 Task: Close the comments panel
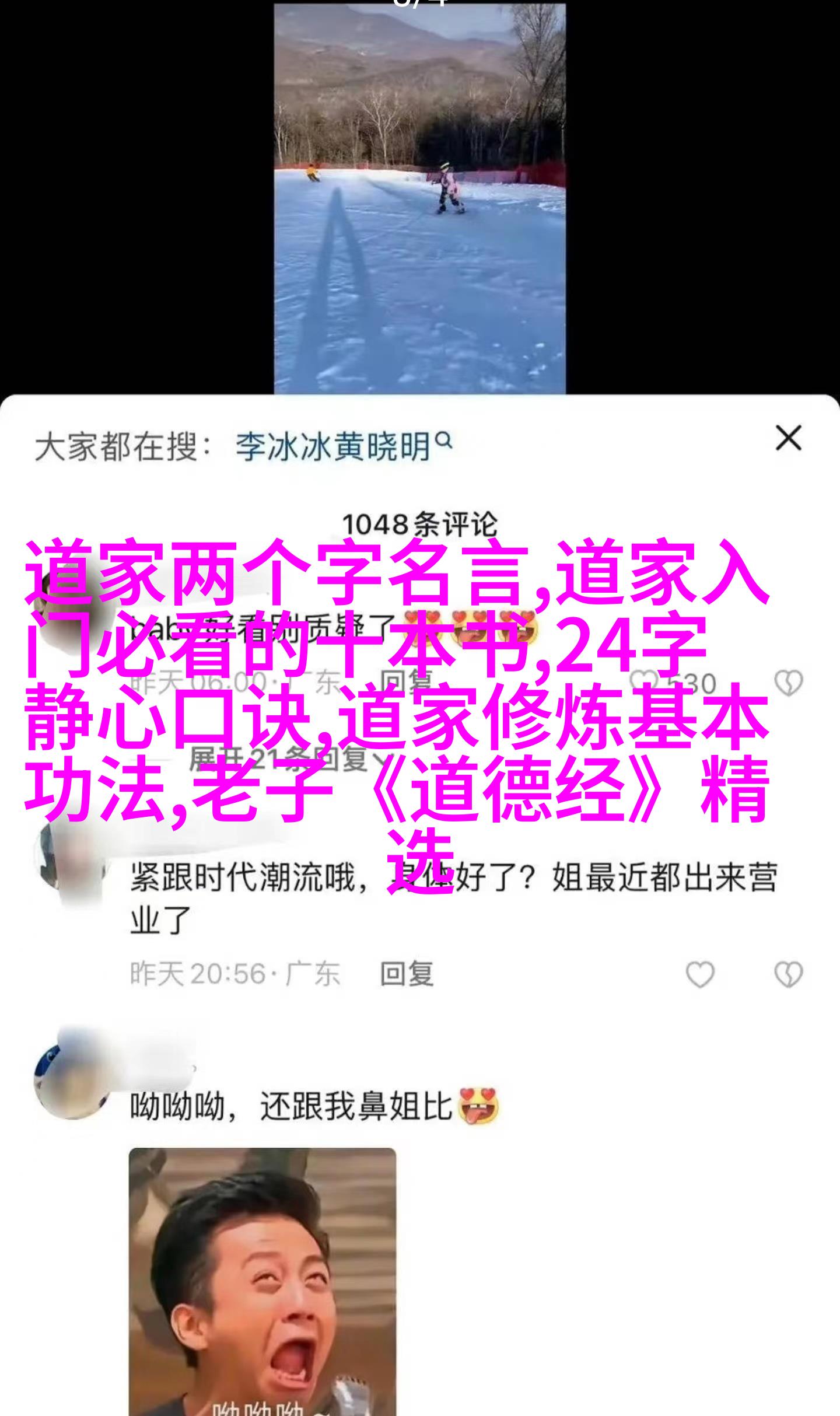point(788,438)
